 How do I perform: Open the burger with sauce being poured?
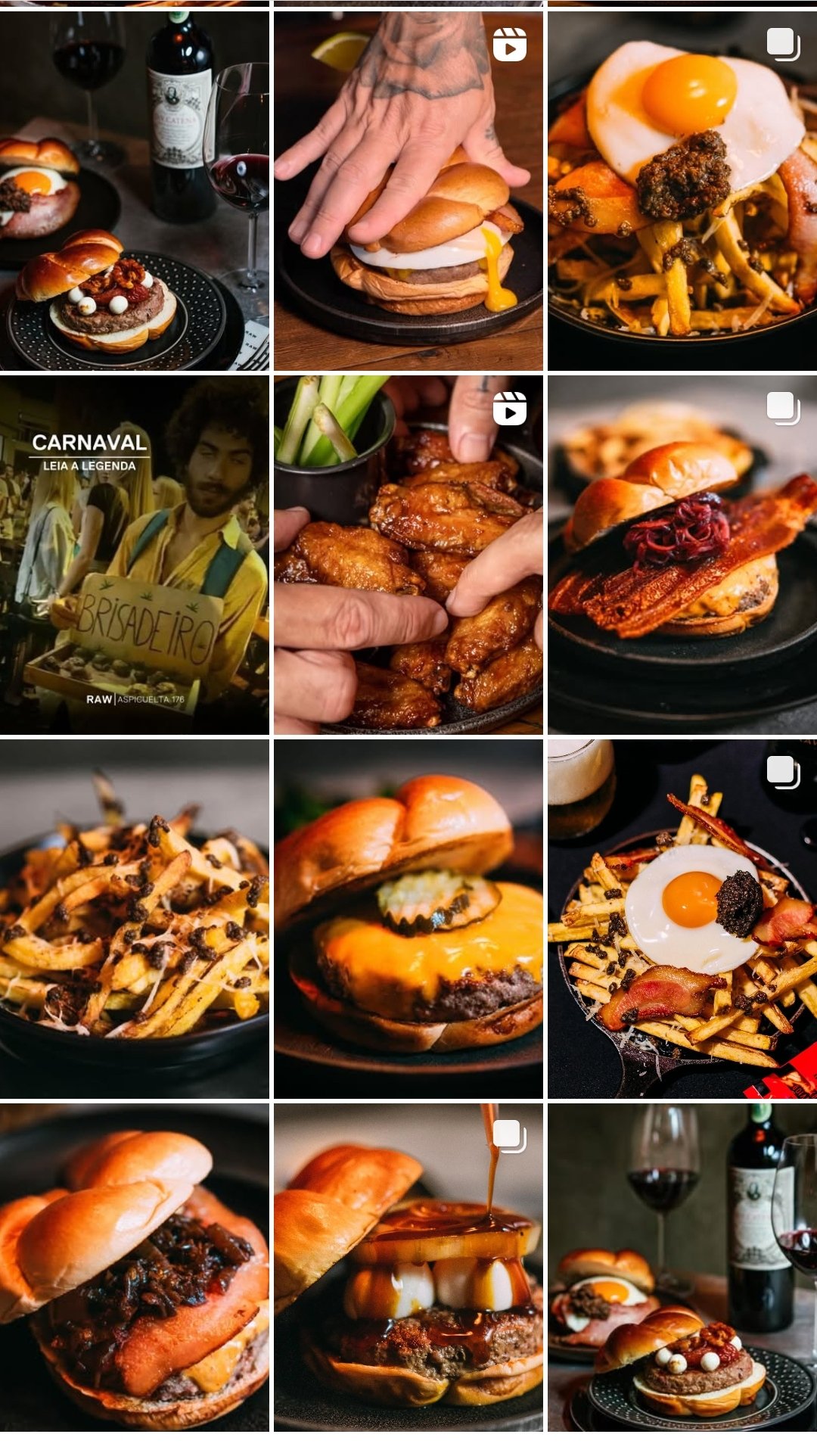pos(408,1268)
